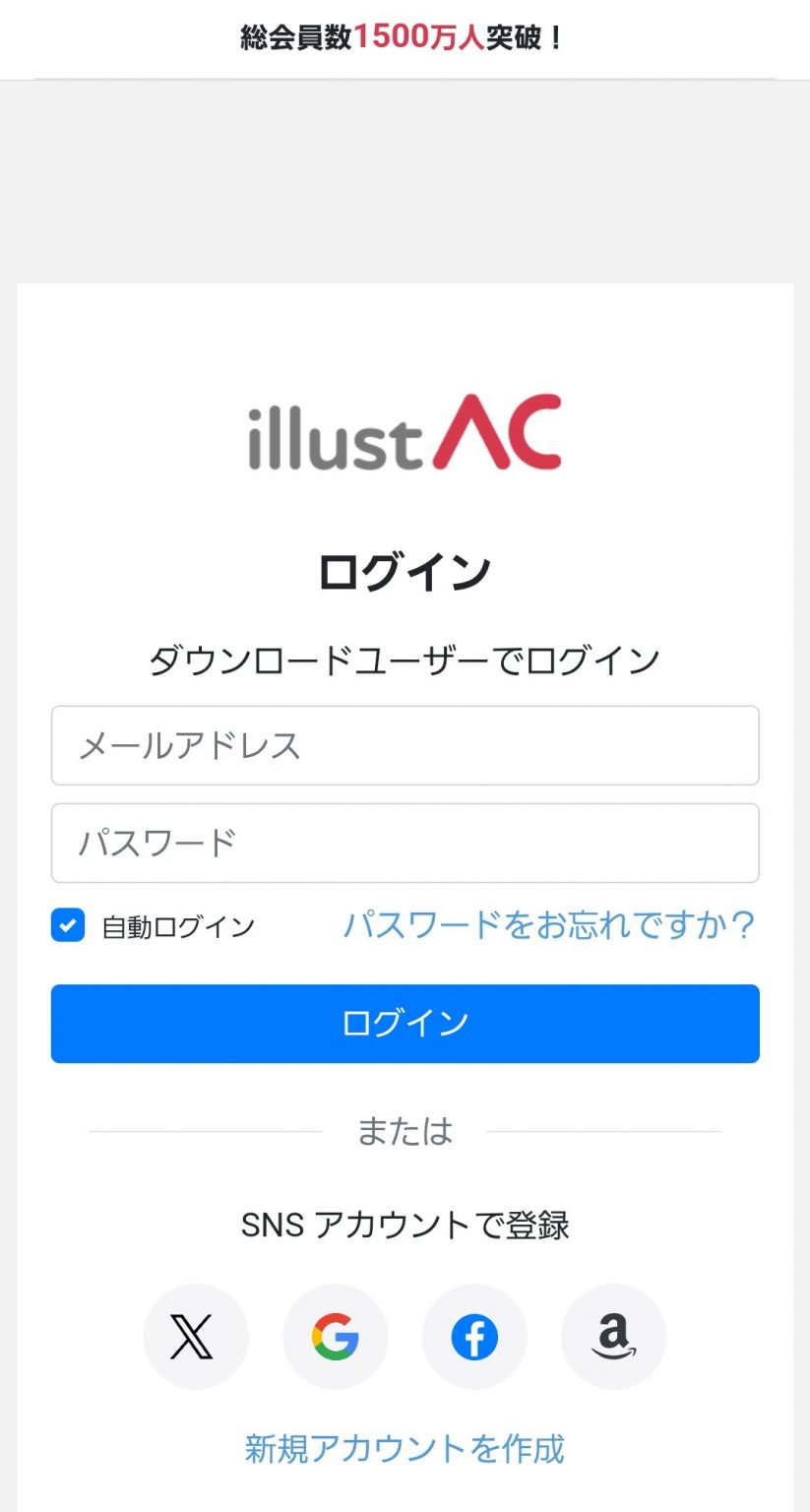The image size is (810, 1512).
Task: Sign in with X account
Action: [196, 1337]
